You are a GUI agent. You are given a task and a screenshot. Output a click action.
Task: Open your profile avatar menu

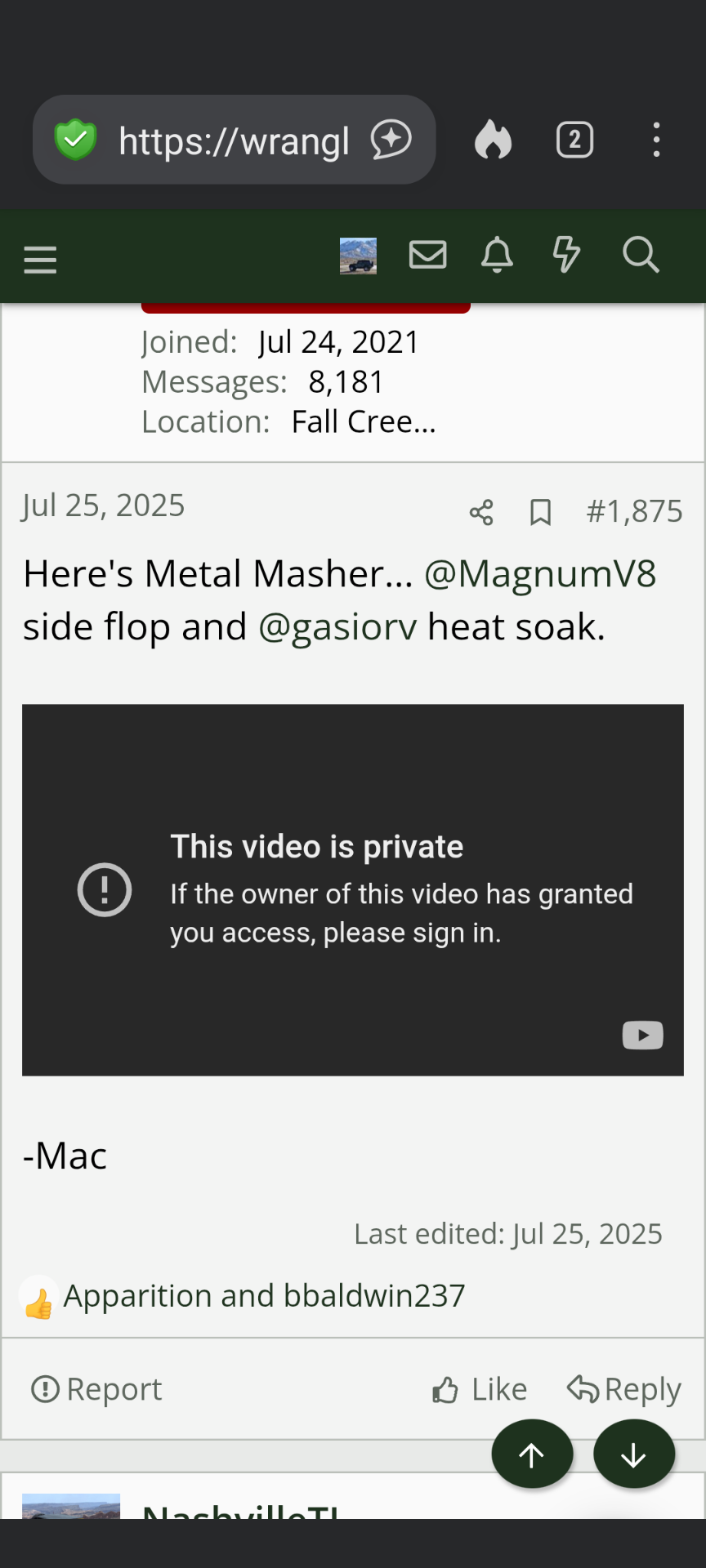(x=358, y=256)
